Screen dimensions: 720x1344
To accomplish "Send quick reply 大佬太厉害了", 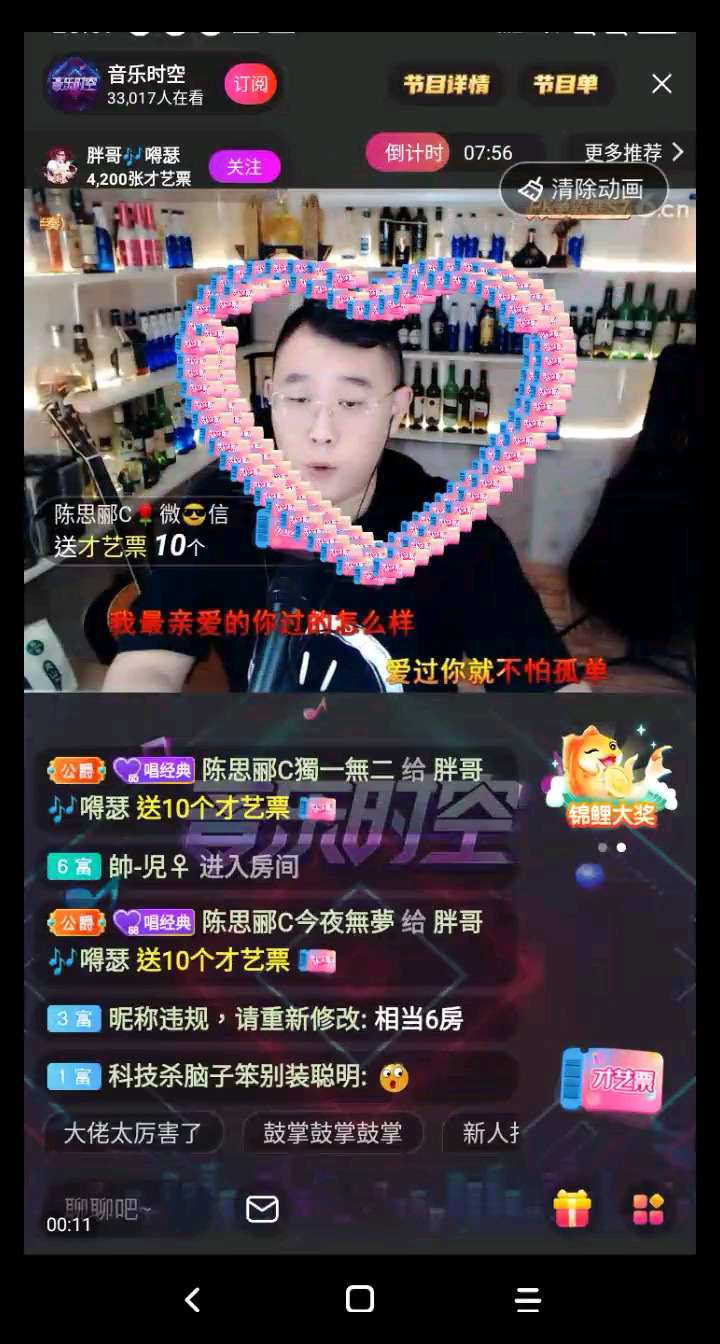I will [133, 1133].
